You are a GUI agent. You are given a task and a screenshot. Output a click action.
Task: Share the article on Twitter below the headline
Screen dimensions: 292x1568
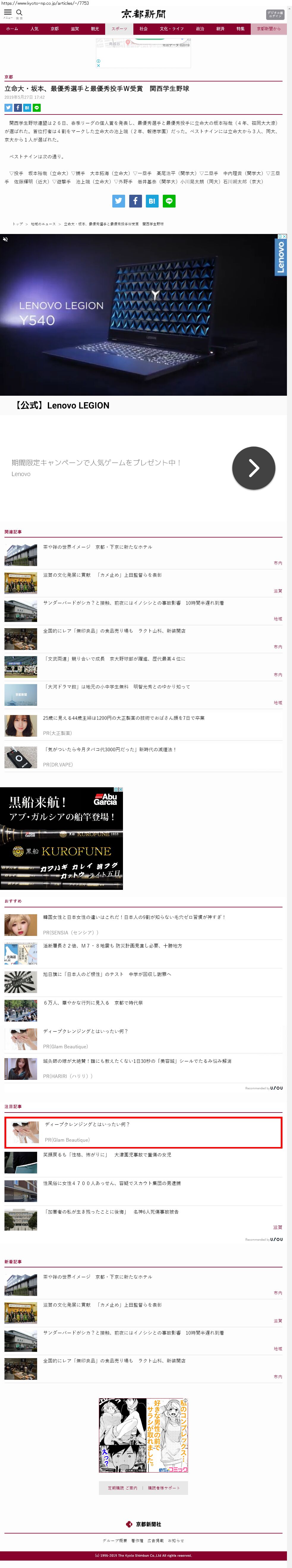(9, 108)
